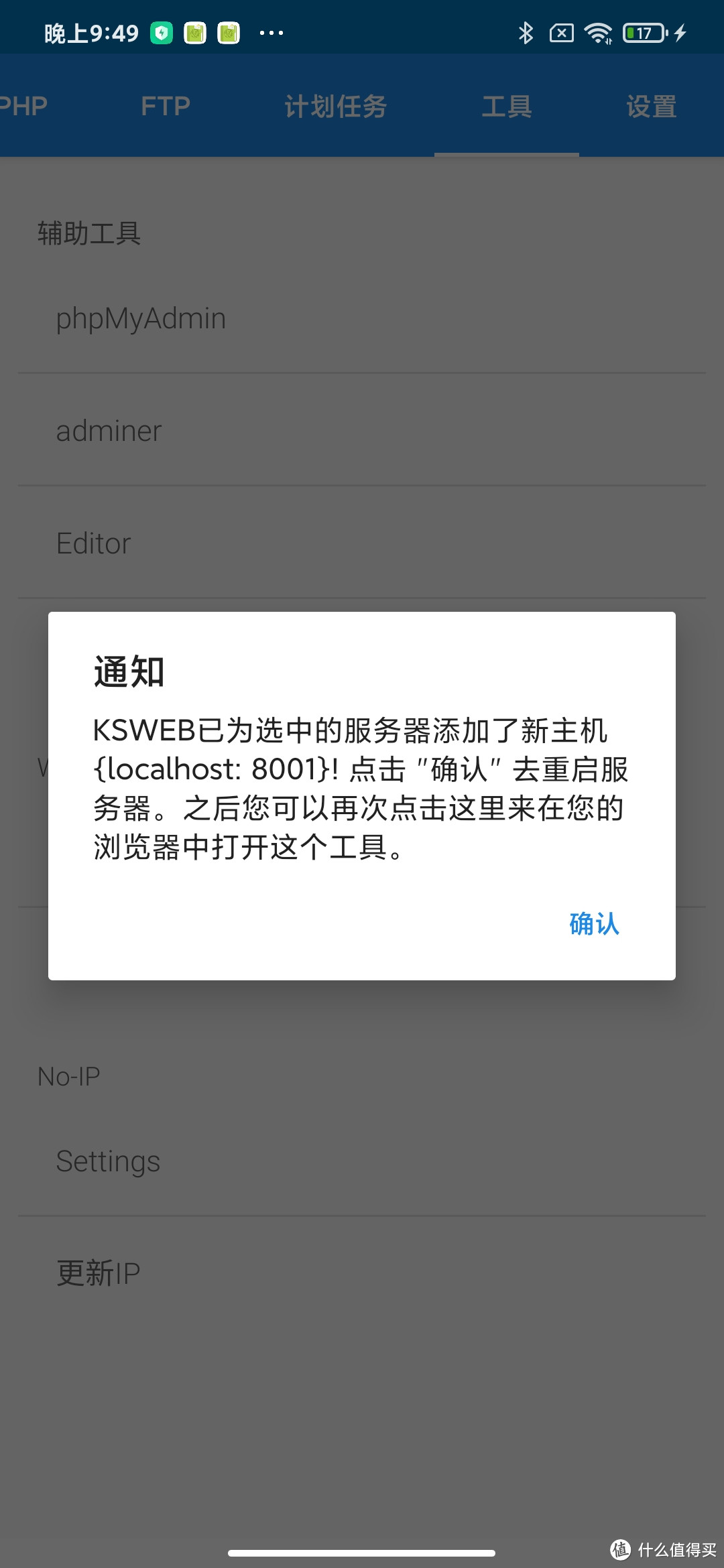The image size is (724, 1568).
Task: Open the 设置 tab
Action: (651, 106)
